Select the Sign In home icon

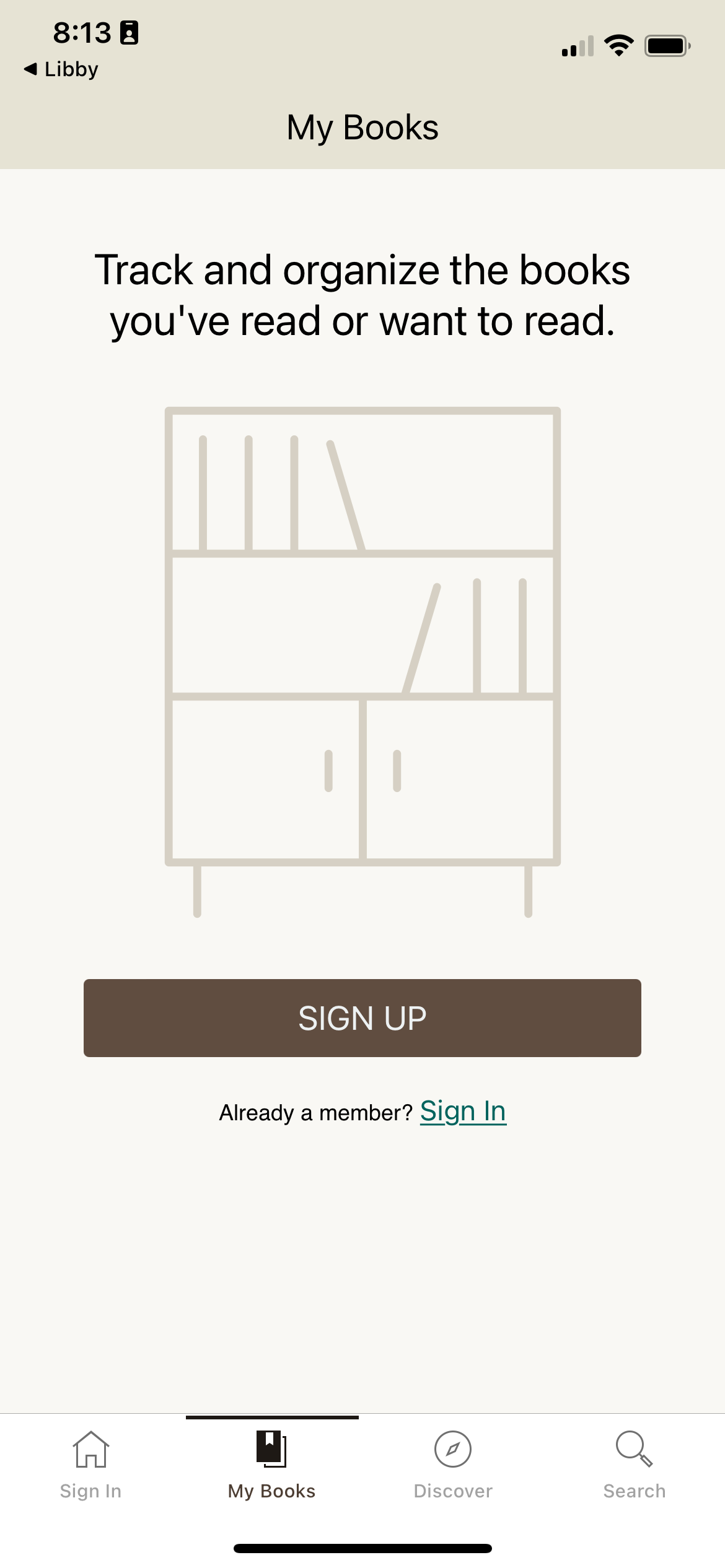point(90,1450)
